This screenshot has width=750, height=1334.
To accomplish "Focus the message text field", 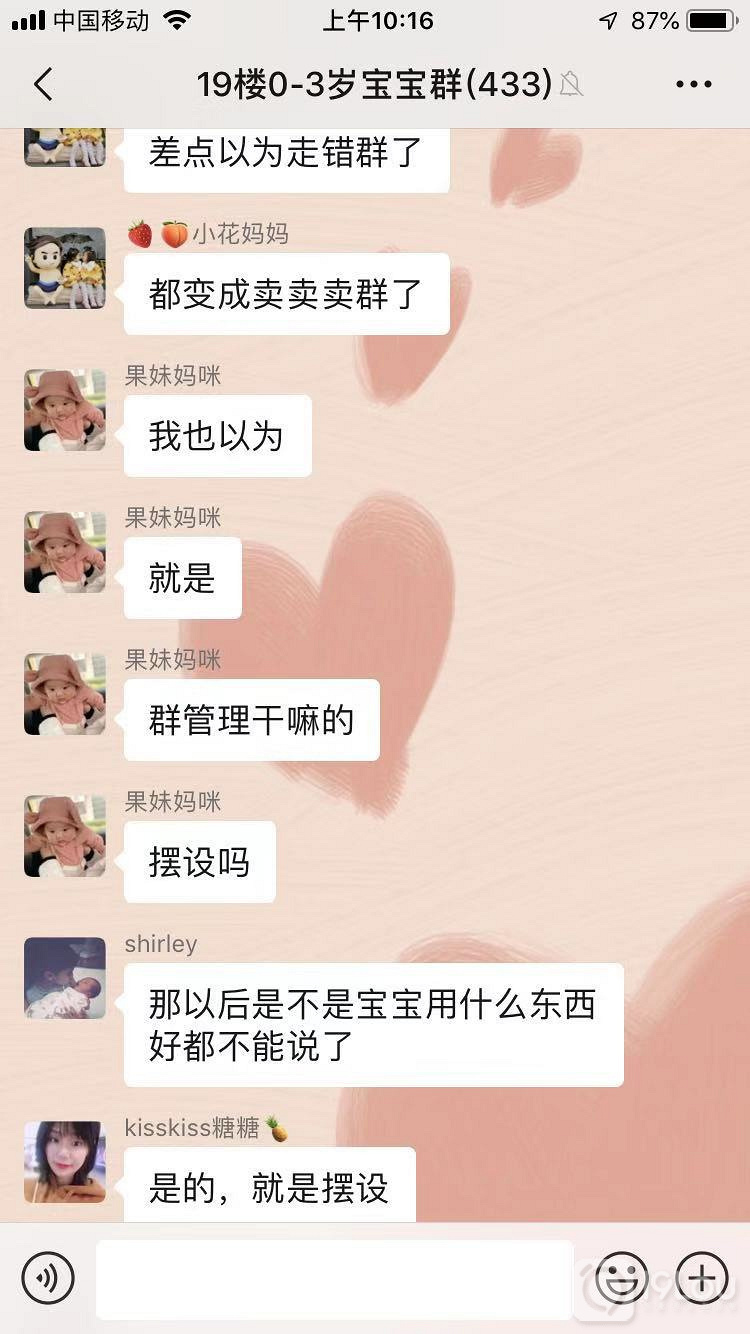I will [x=334, y=1279].
